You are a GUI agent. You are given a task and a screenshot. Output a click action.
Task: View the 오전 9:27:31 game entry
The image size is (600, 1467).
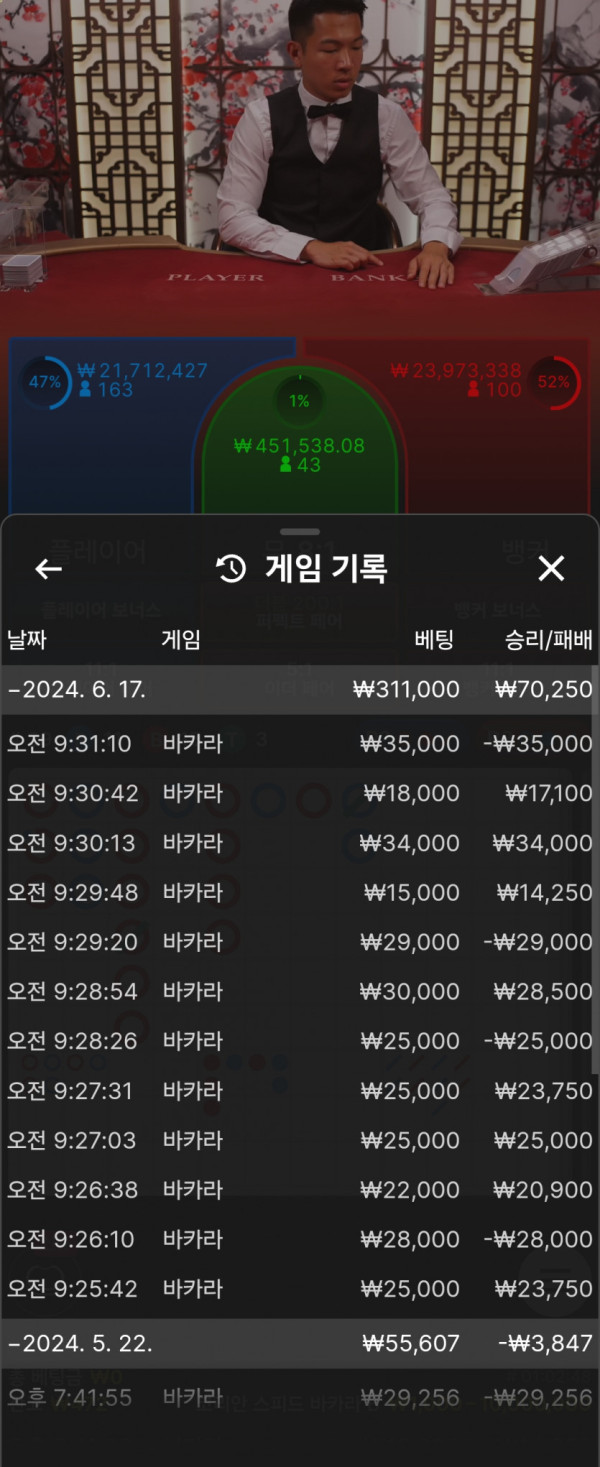[300, 1091]
